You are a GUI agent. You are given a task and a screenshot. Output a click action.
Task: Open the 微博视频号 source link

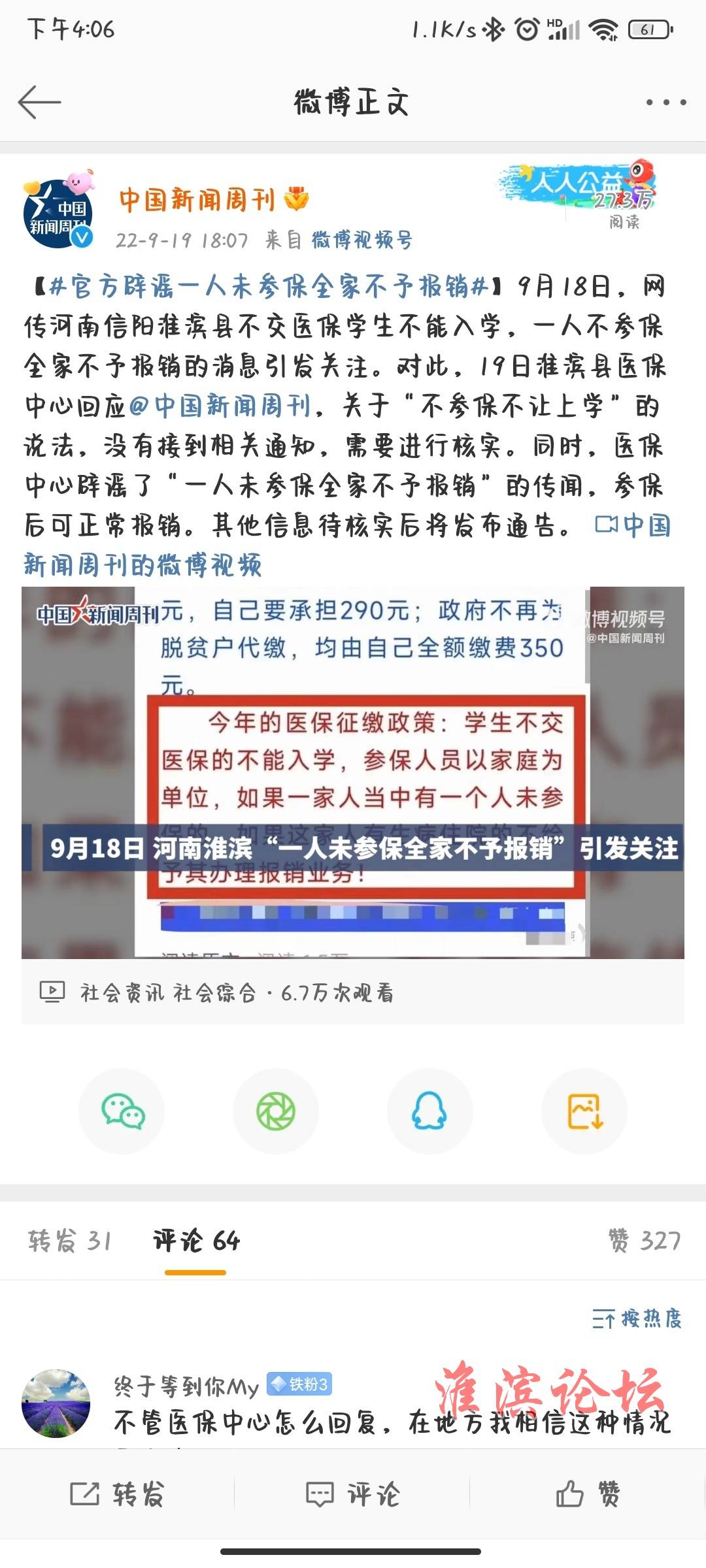pos(361,240)
